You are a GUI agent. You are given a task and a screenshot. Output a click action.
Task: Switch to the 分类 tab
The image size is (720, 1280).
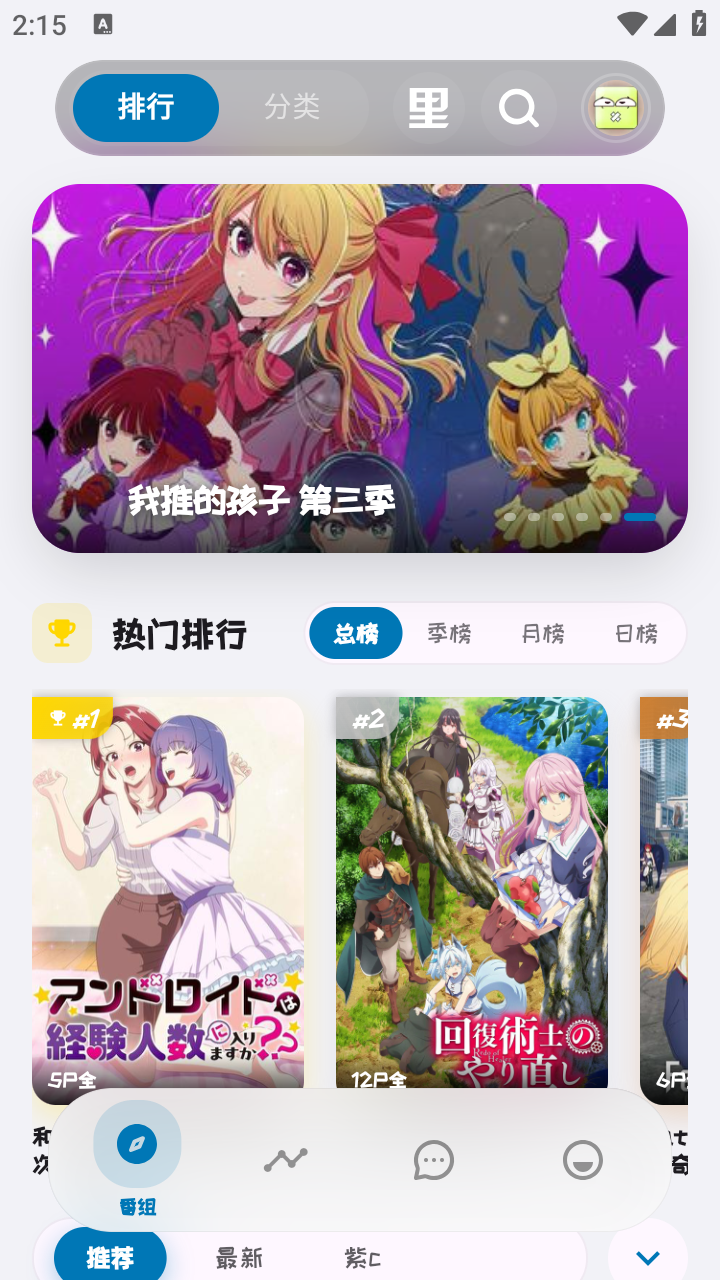pos(291,108)
